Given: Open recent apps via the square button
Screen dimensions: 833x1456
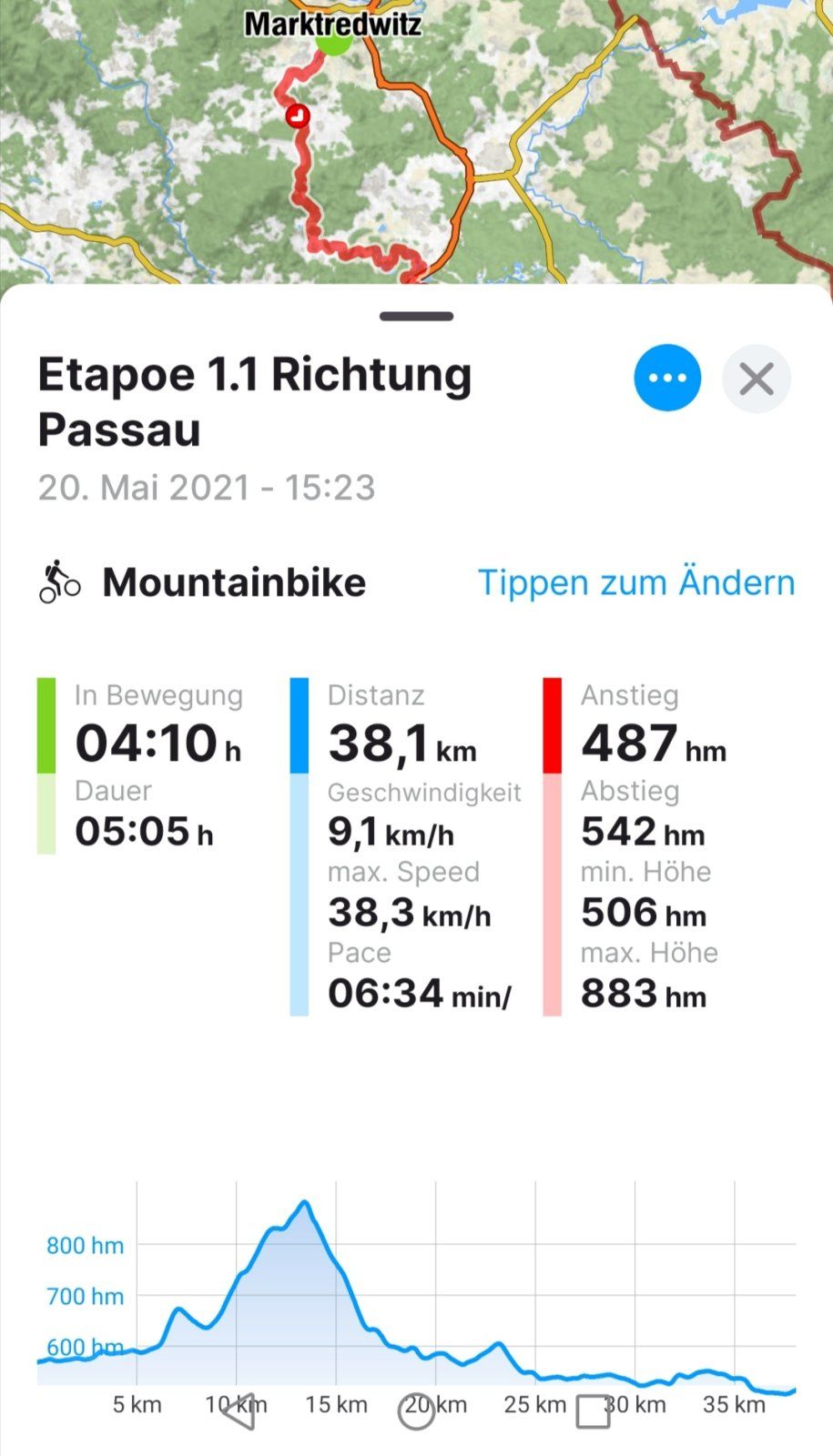Looking at the screenshot, I should 593,1411.
